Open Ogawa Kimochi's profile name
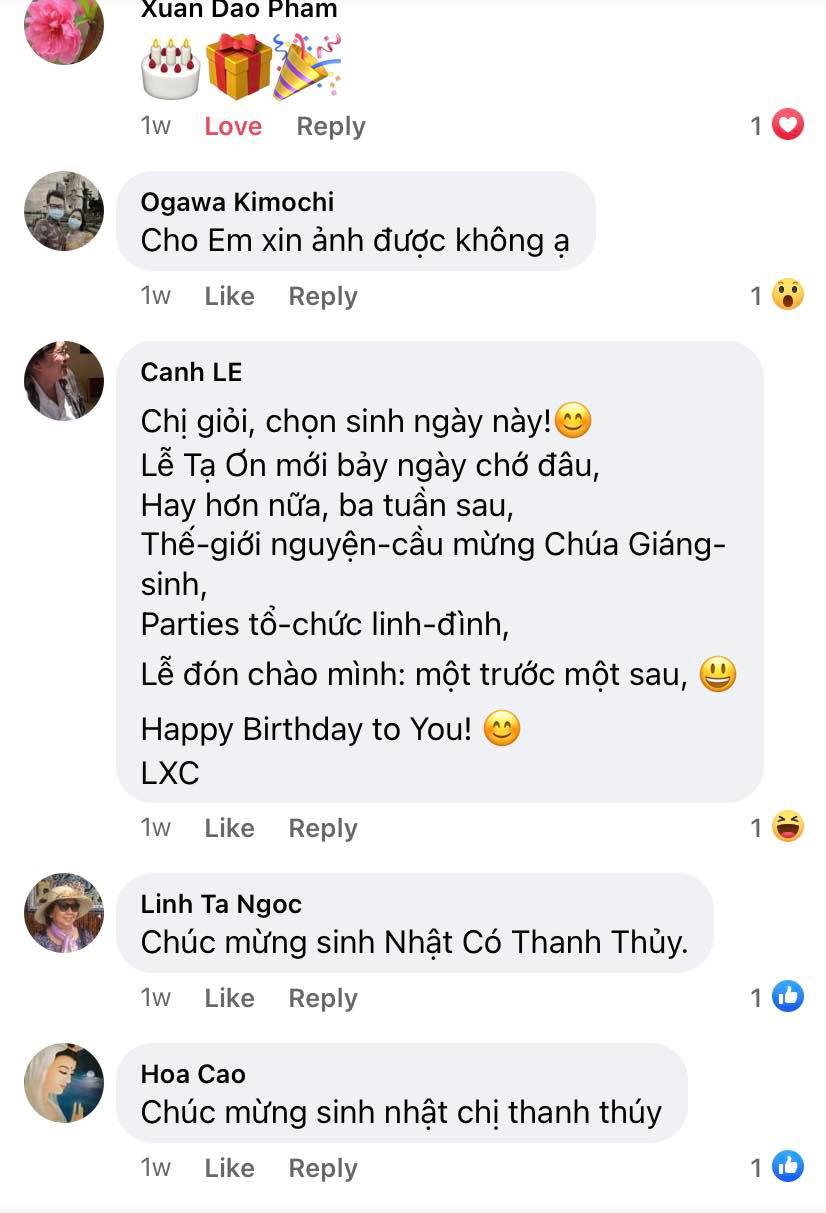The image size is (826, 1213). coord(237,202)
